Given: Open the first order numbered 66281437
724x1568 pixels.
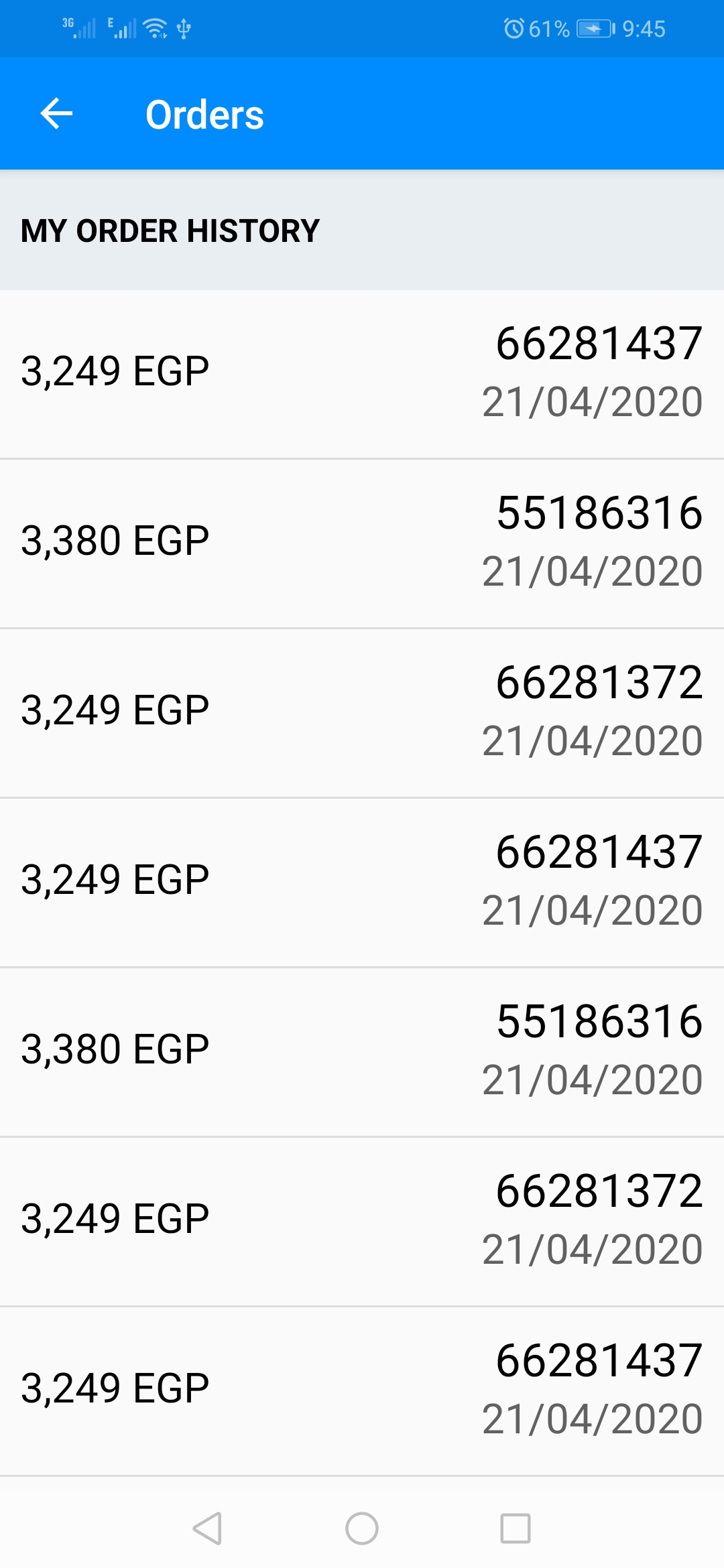Looking at the screenshot, I should 362,373.
